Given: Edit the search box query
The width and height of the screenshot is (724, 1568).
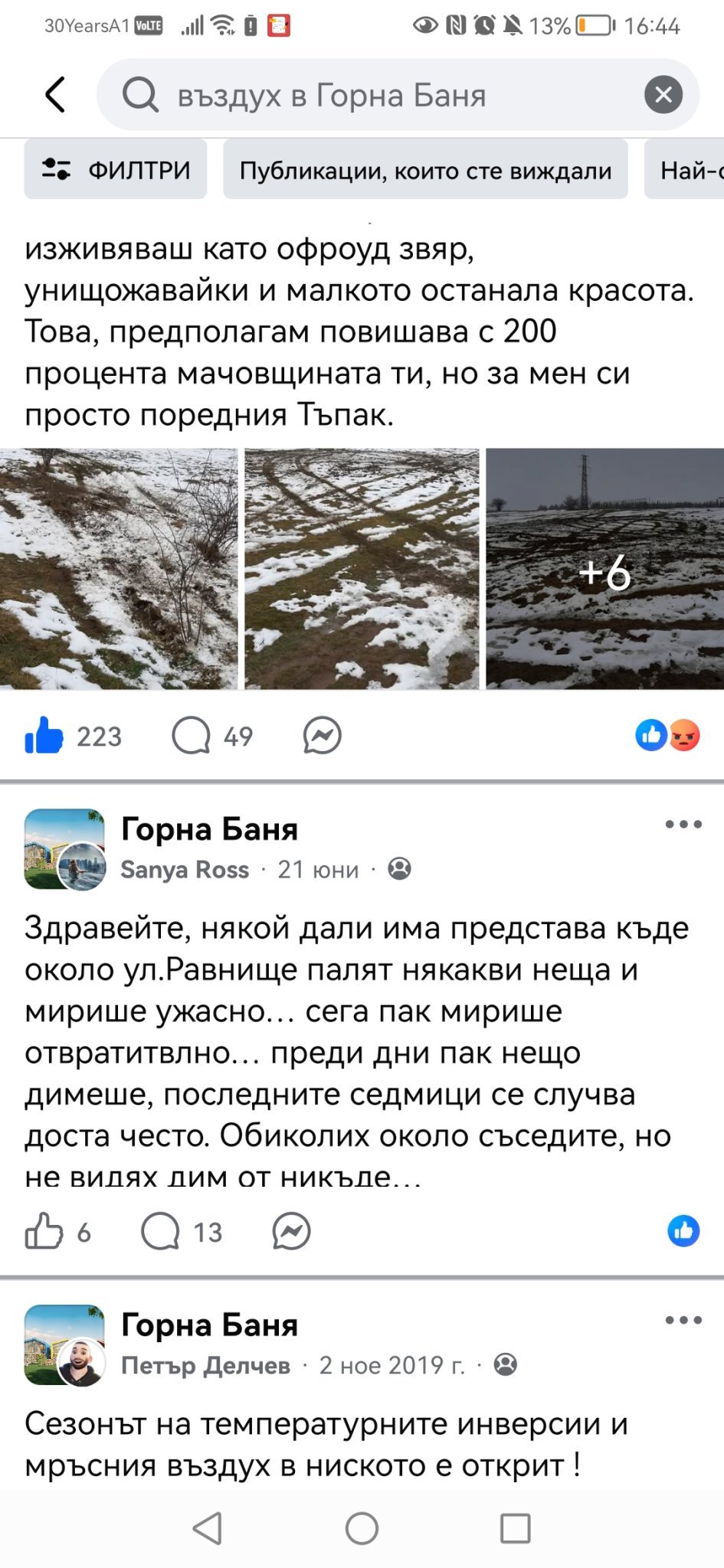Looking at the screenshot, I should (x=383, y=96).
